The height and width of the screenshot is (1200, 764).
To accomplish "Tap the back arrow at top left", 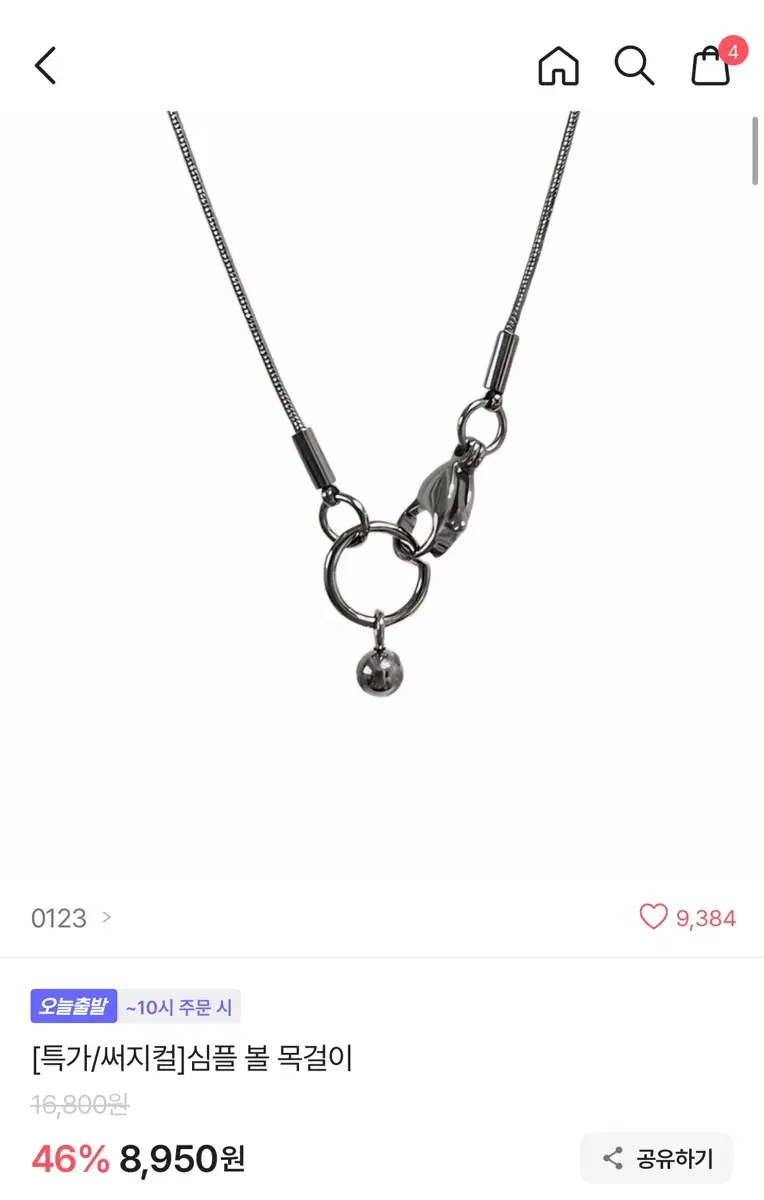I will (x=42, y=65).
